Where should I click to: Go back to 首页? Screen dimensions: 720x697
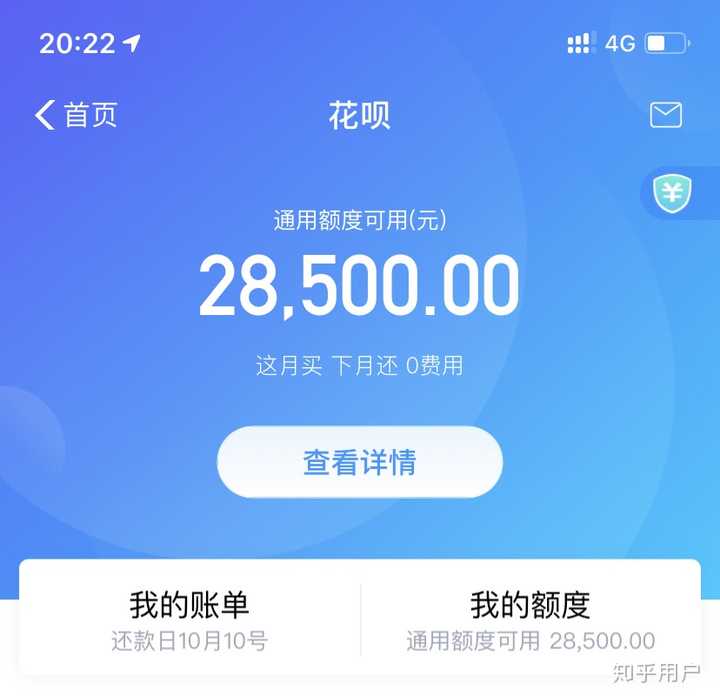75,115
